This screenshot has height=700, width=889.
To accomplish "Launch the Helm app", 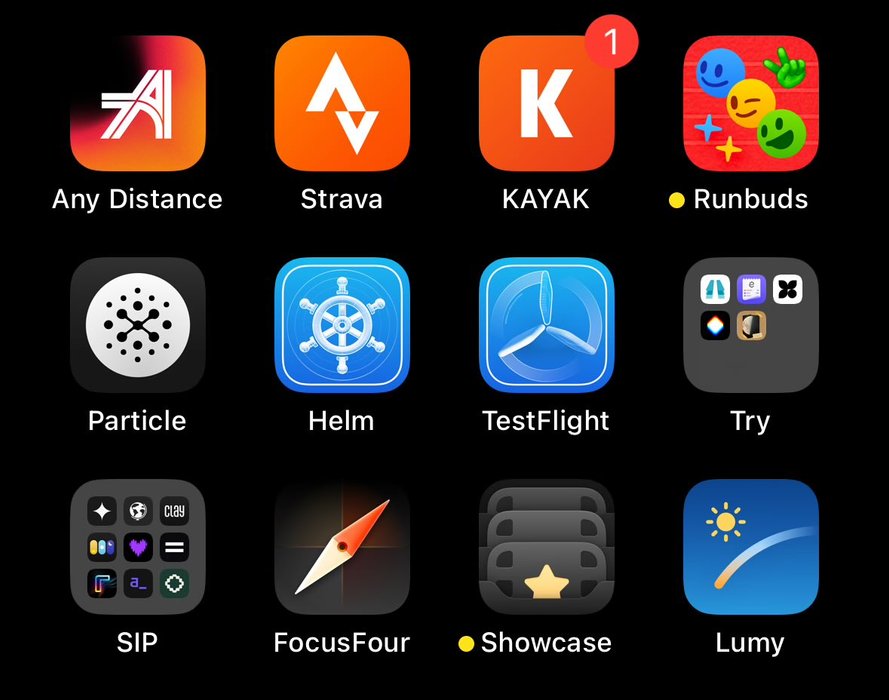I will click(342, 325).
